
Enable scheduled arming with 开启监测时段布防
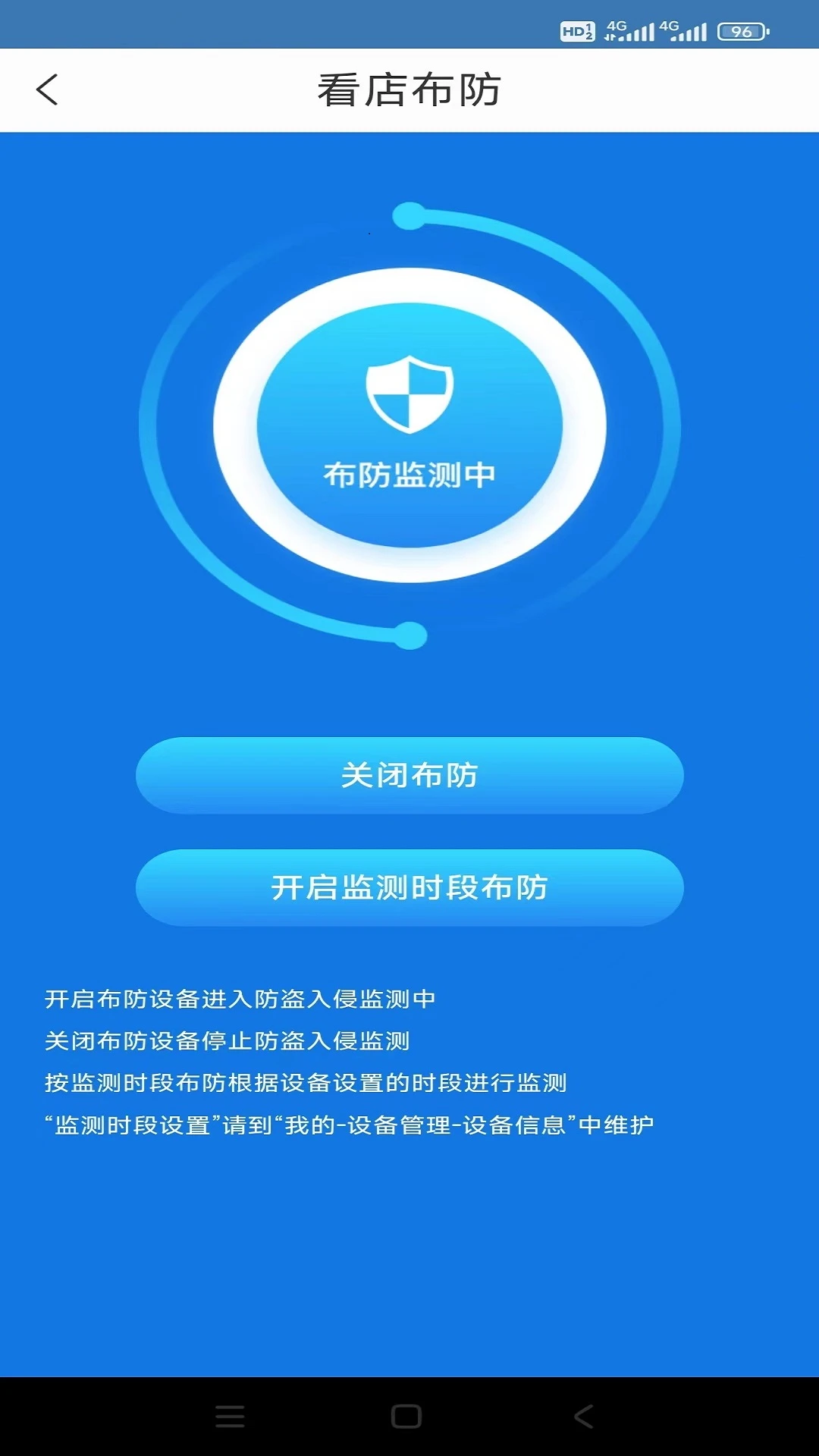point(409,887)
